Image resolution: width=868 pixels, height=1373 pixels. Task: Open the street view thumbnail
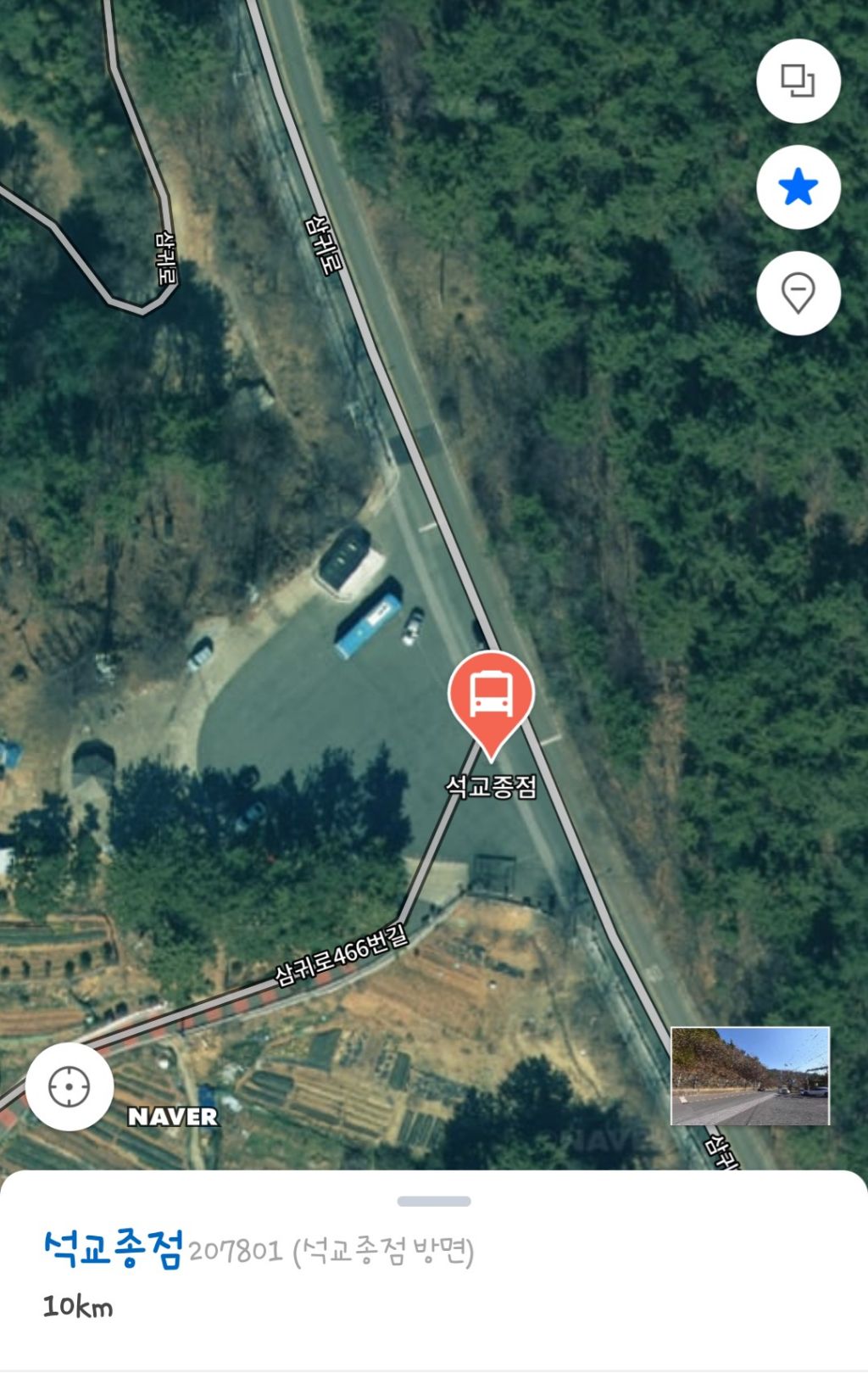[750, 1076]
